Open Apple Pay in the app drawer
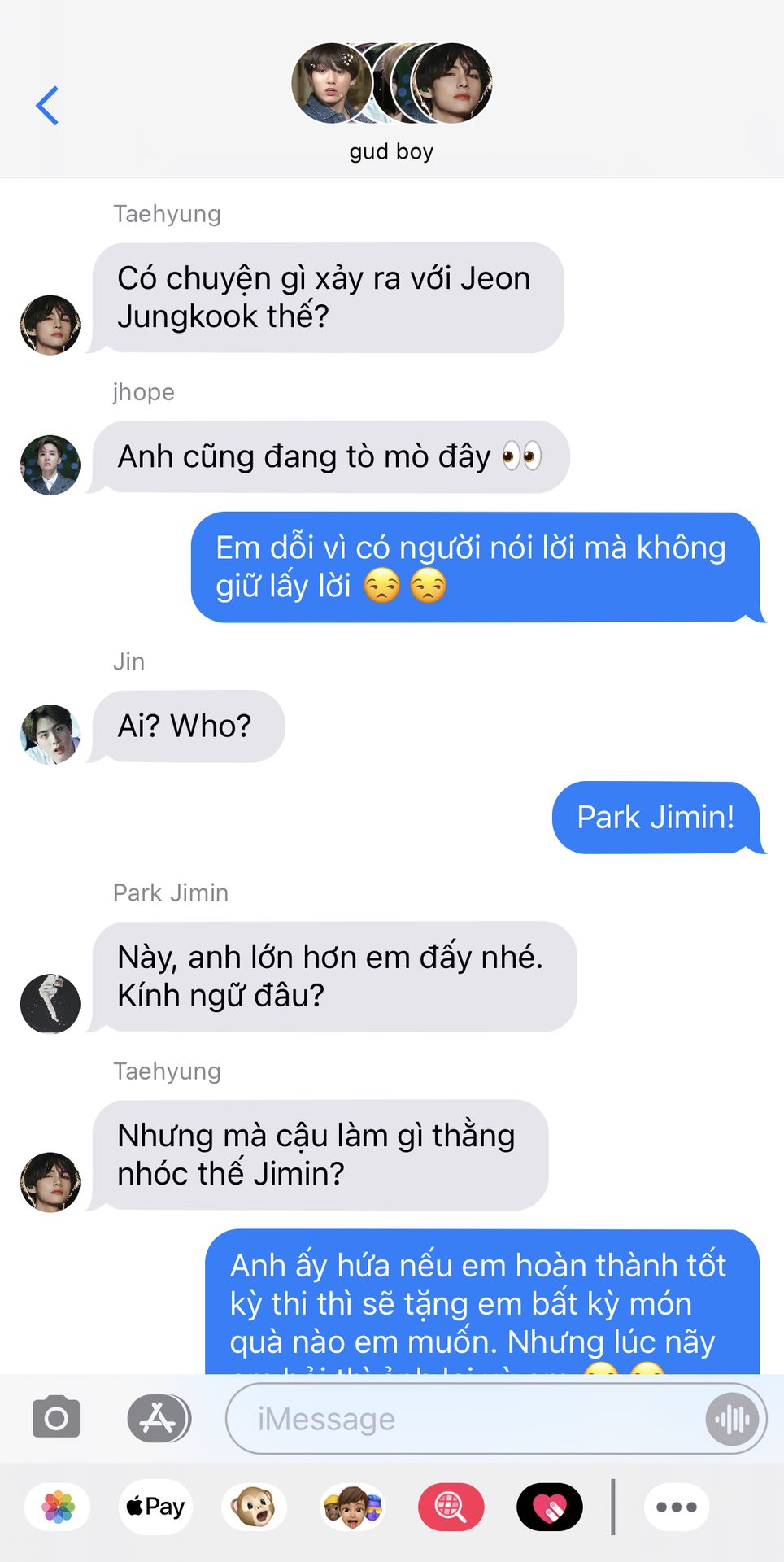Viewport: 784px width, 1562px height. pos(156,1507)
